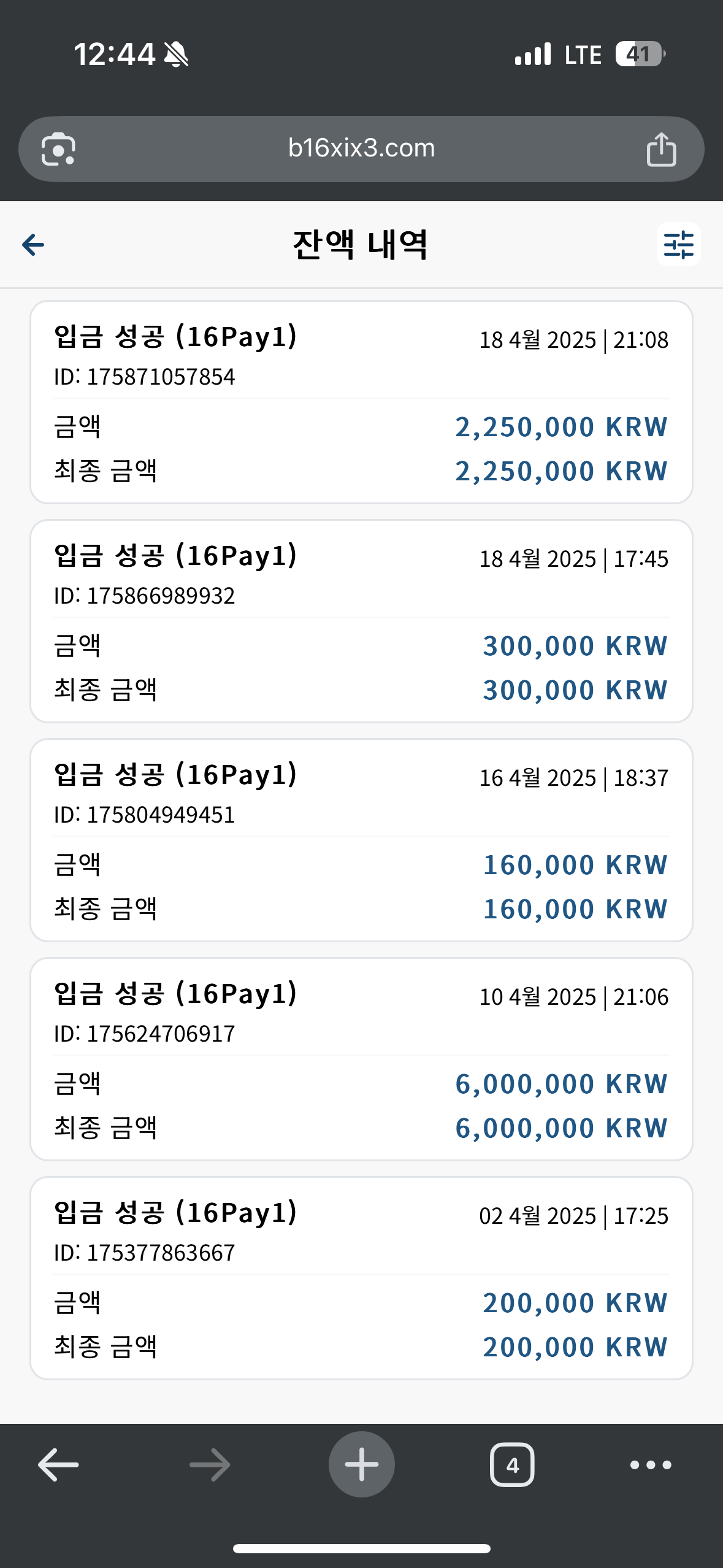Share this page from the address bar

661,149
